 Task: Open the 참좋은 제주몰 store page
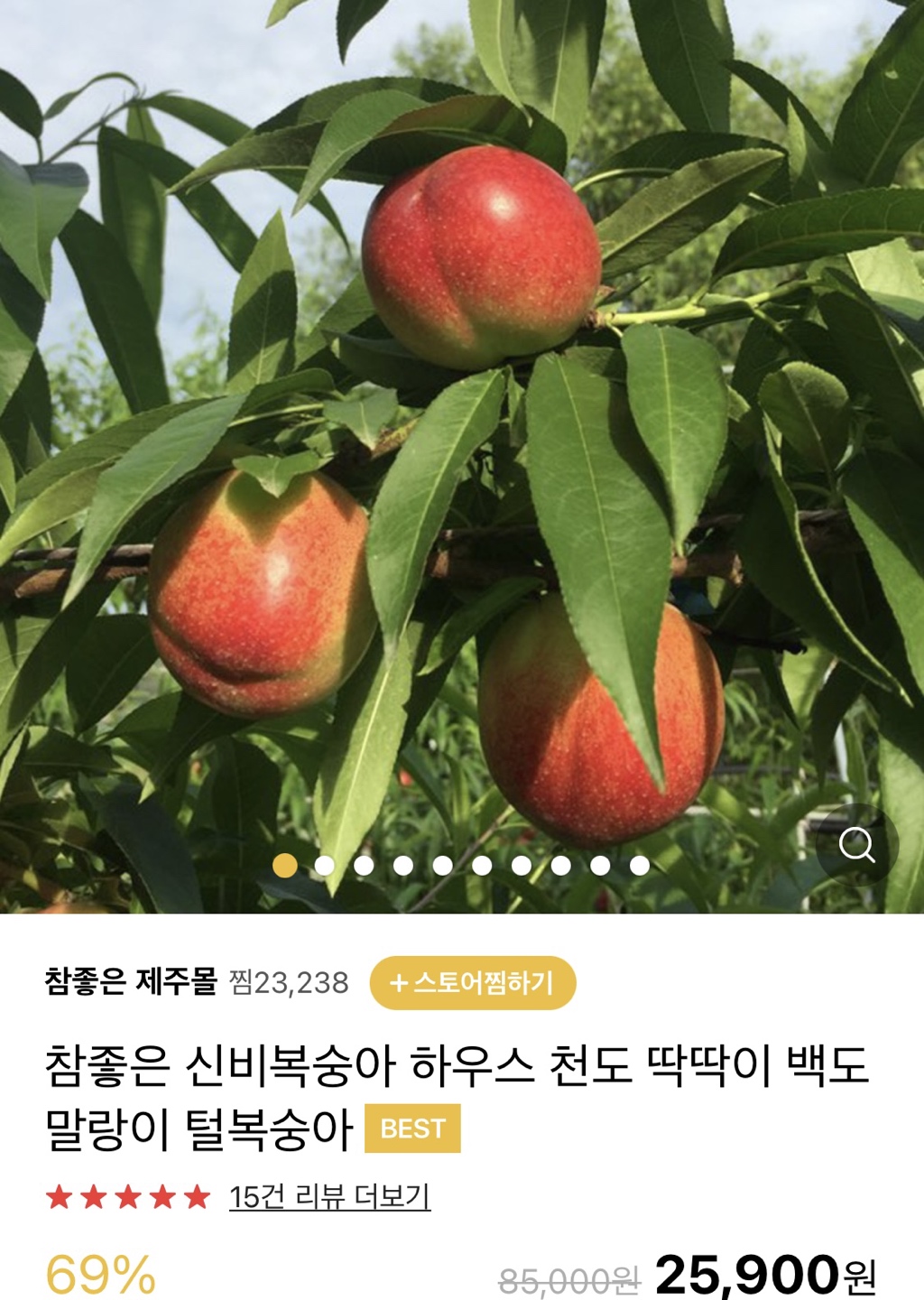[132, 981]
